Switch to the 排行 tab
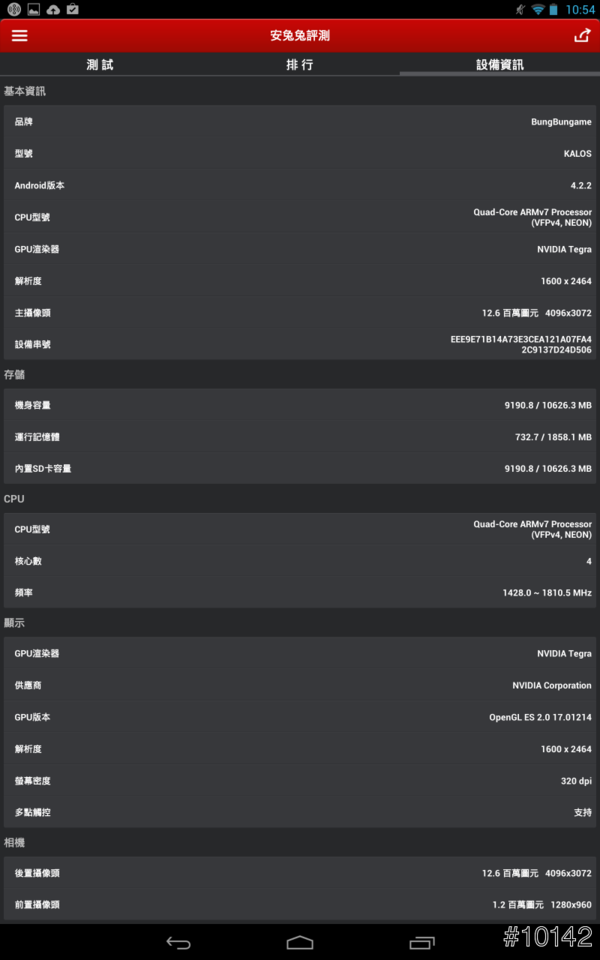 click(300, 64)
